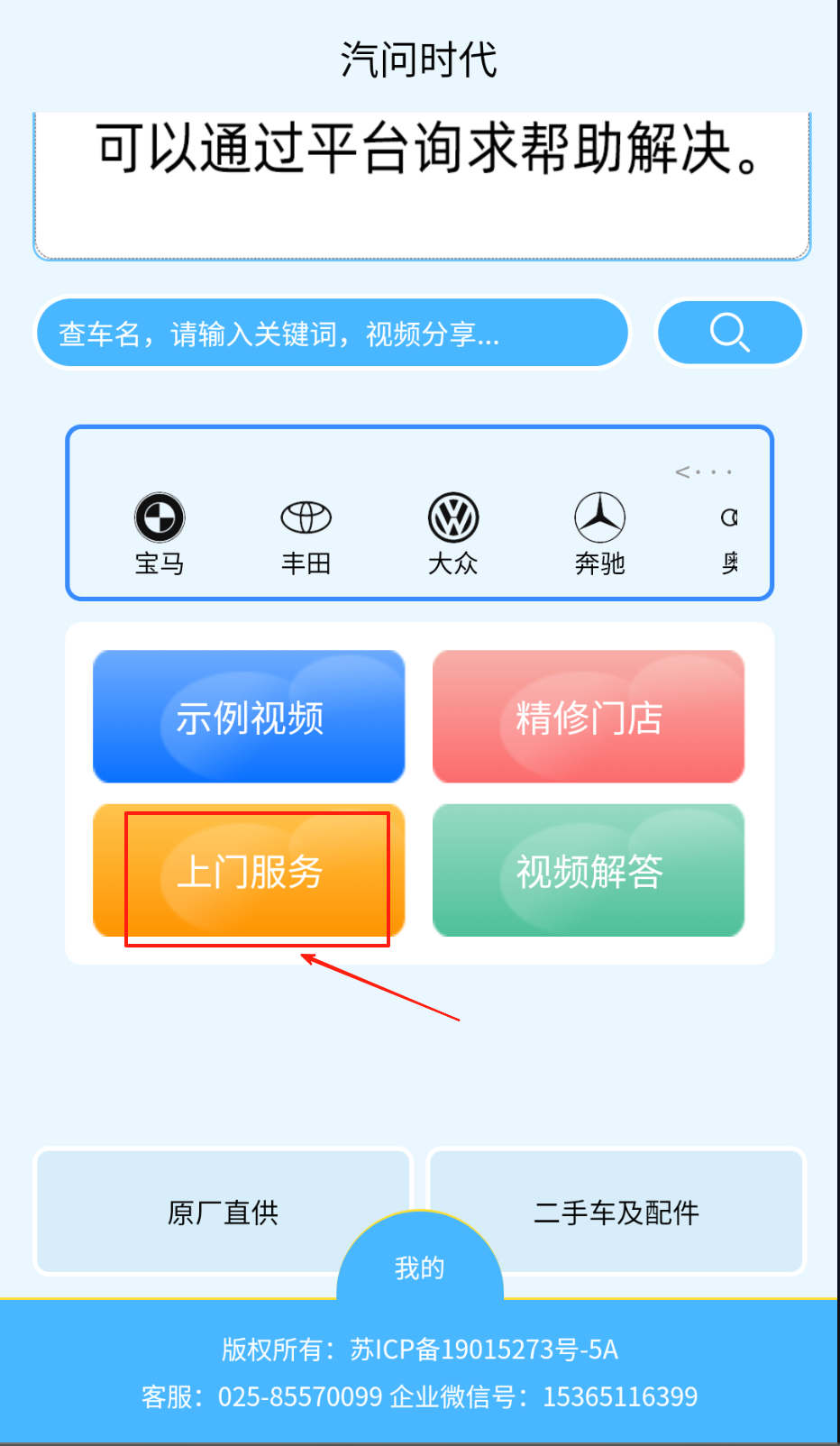Select the 丰田 brand
840x1446 pixels.
click(x=306, y=534)
